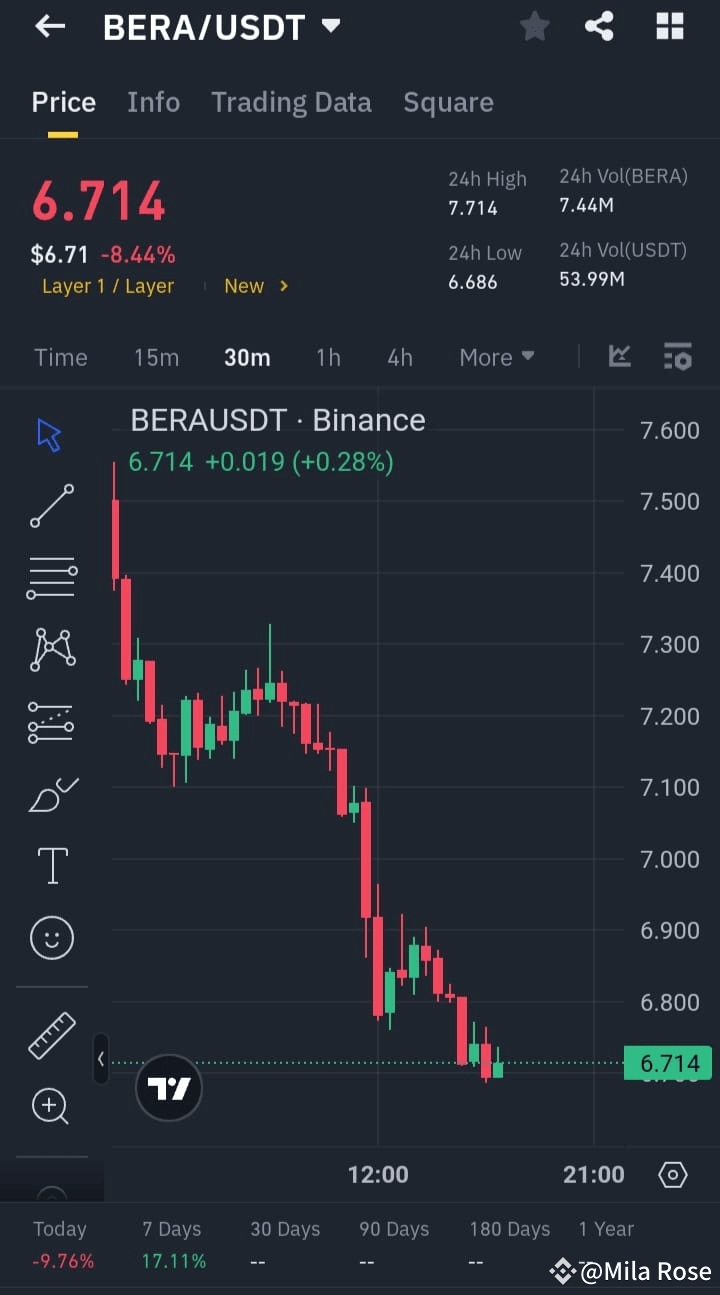
Task: Select the measure ruler tool
Action: tap(50, 1035)
